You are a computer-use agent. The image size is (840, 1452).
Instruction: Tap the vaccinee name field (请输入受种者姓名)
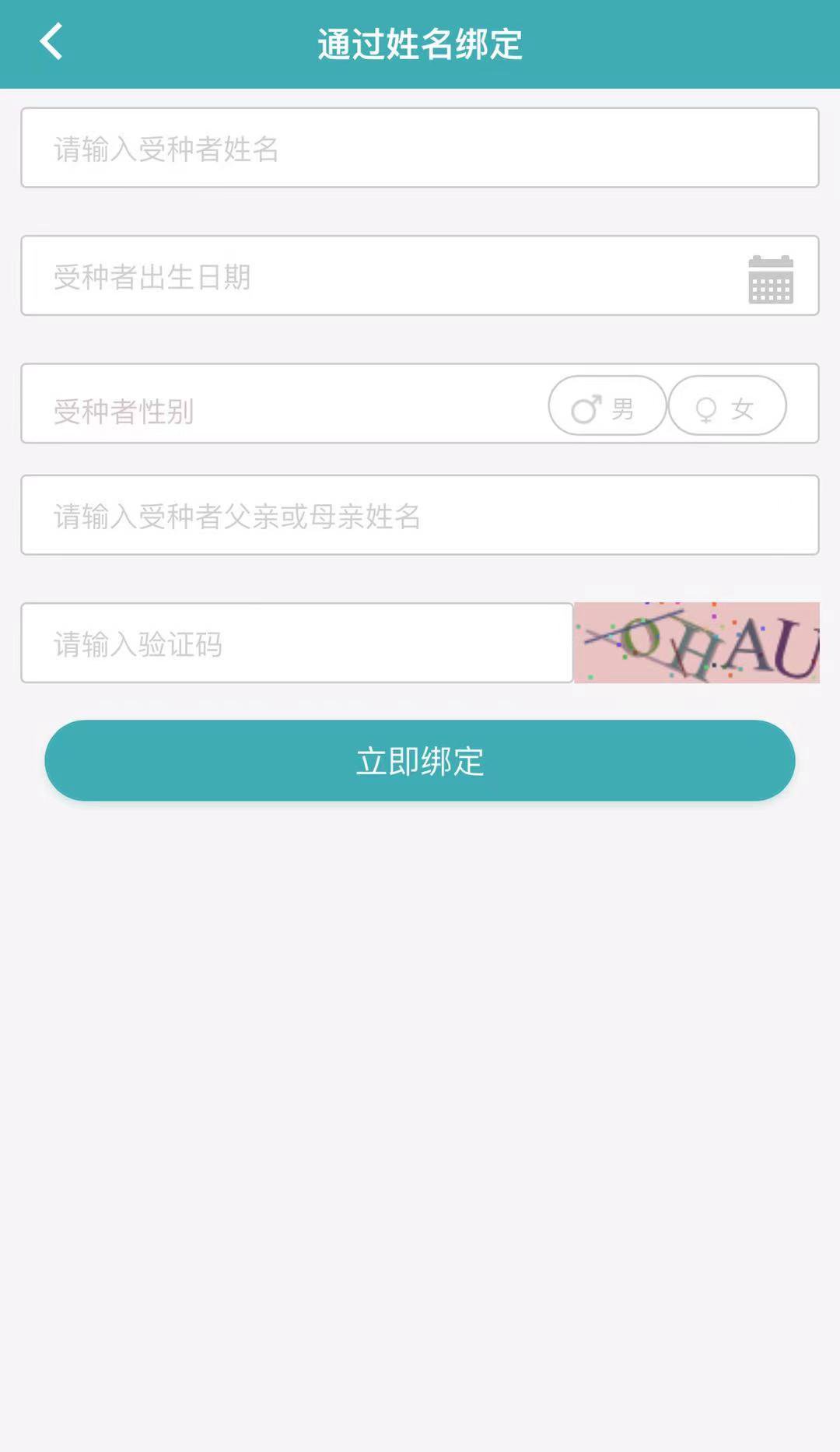tap(420, 148)
